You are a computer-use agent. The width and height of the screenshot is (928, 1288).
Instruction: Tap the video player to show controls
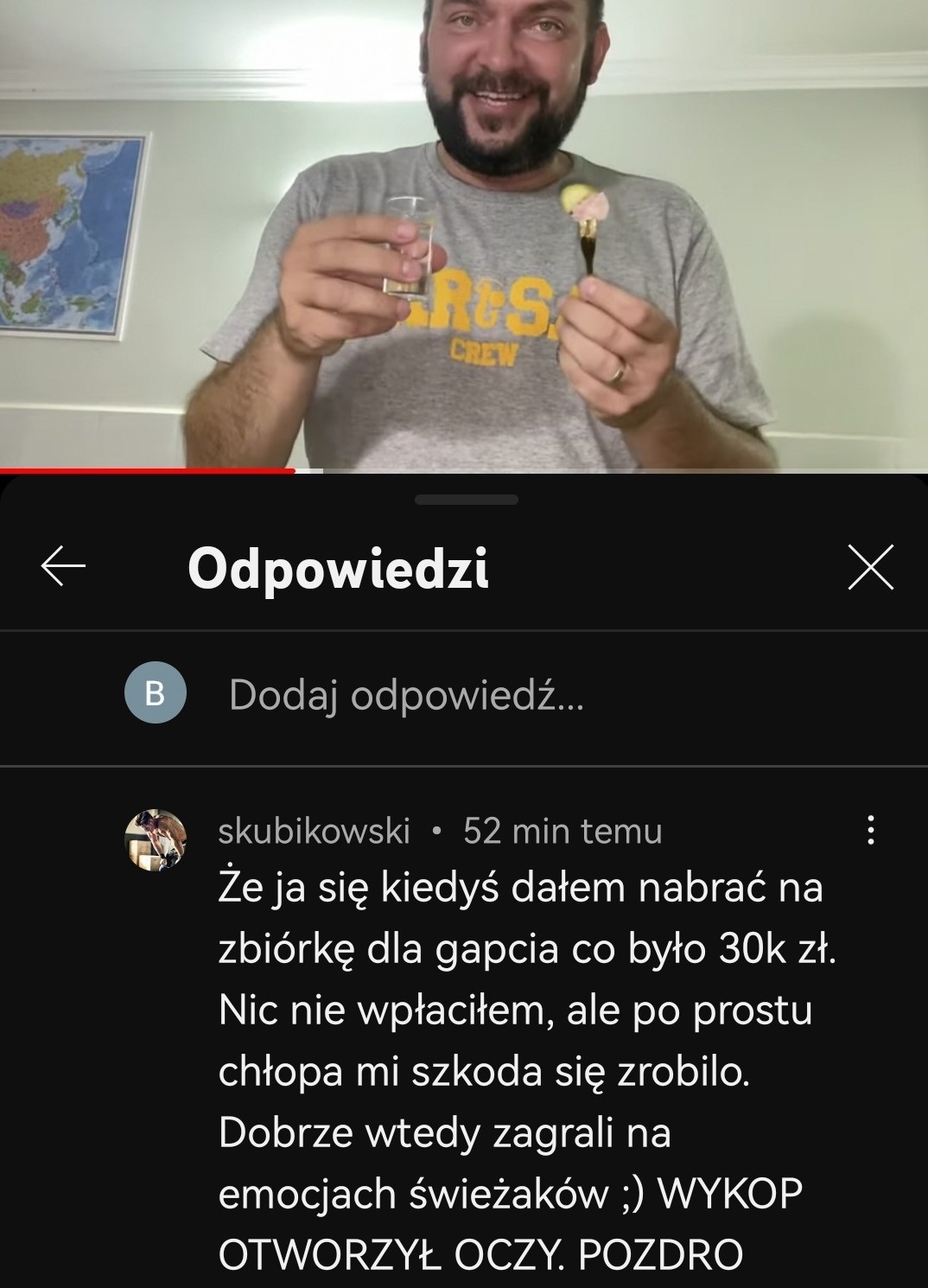click(x=464, y=233)
